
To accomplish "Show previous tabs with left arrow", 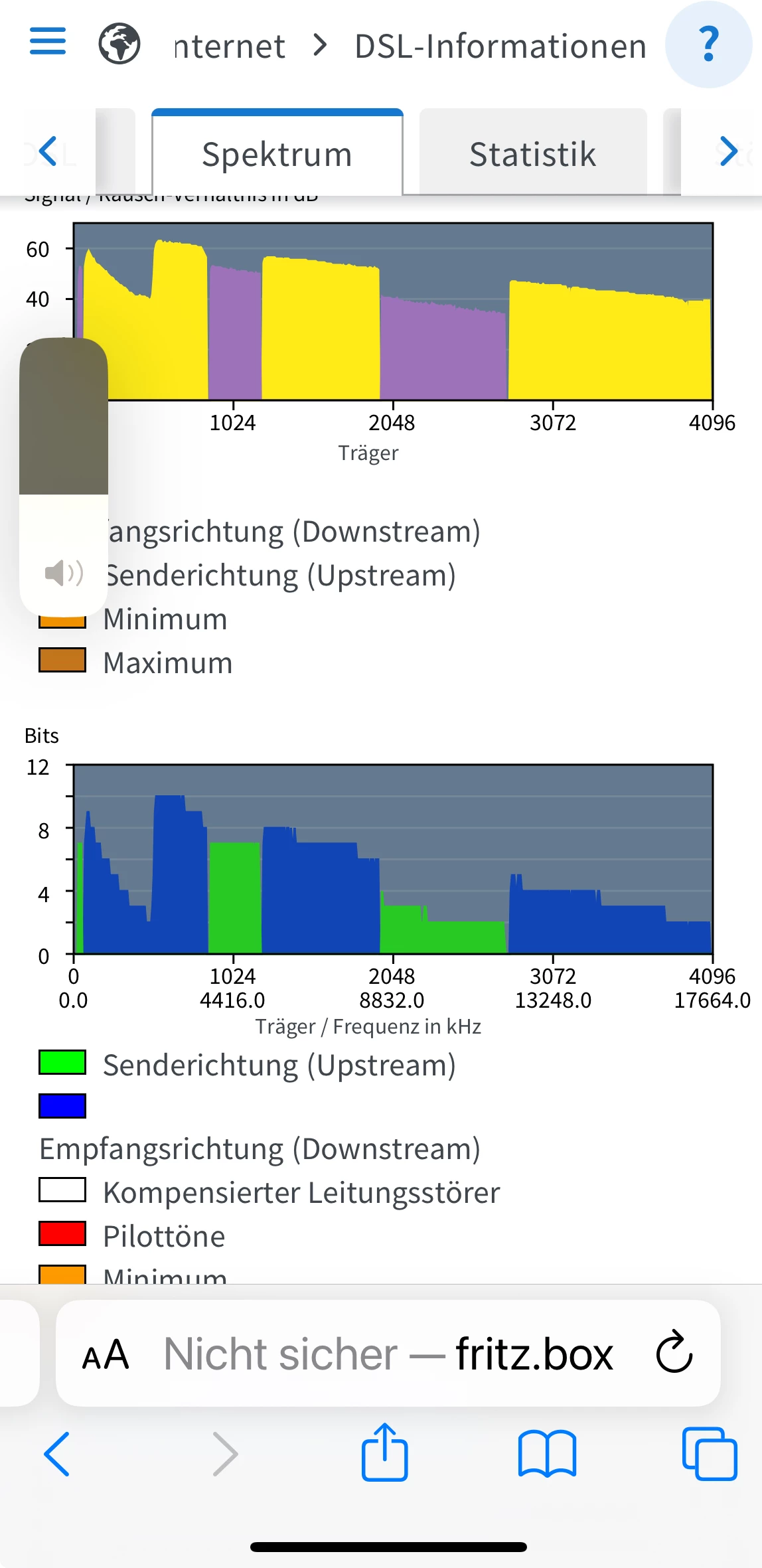I will (48, 151).
